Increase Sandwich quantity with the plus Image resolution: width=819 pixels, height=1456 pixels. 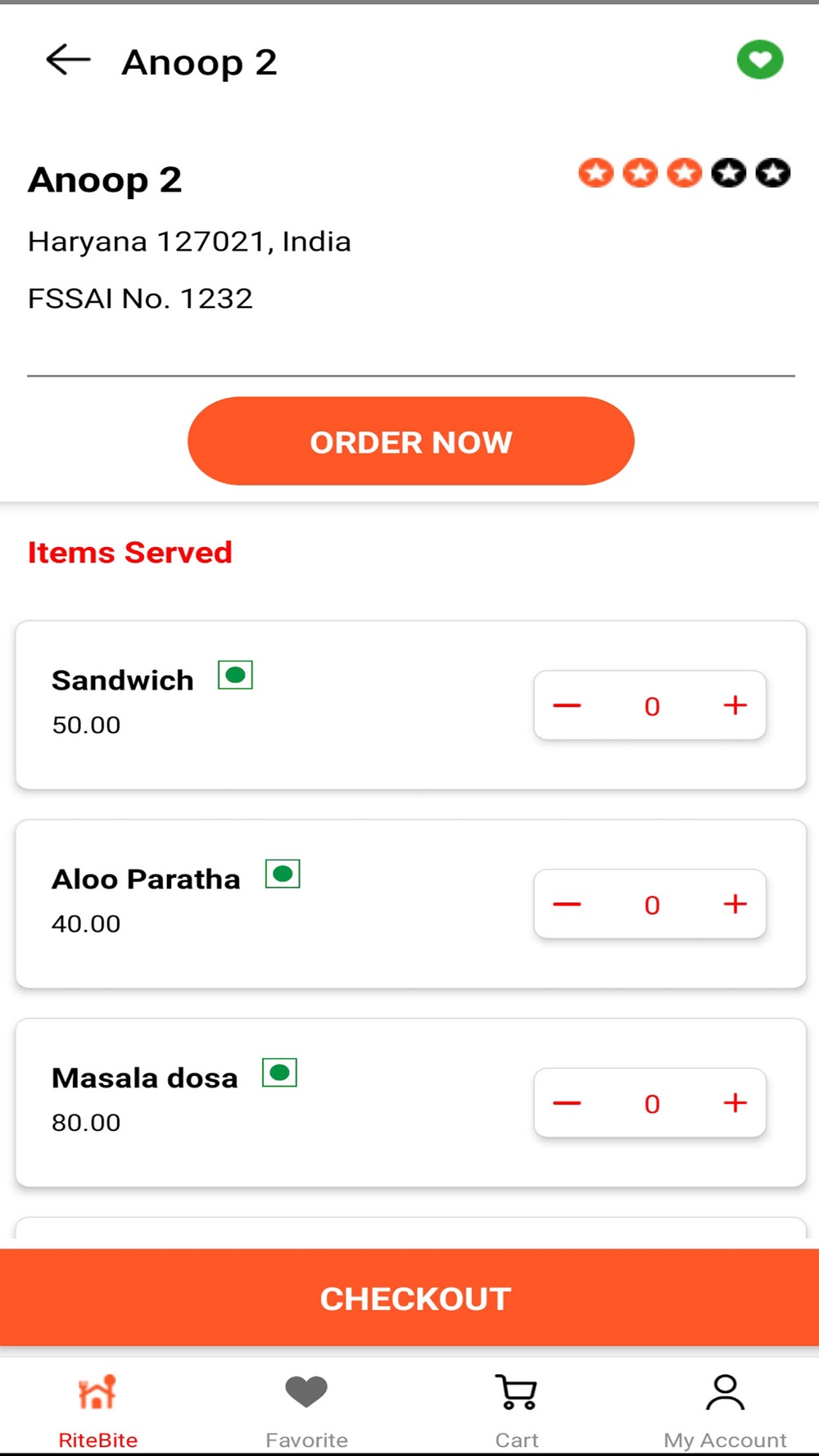pos(735,705)
